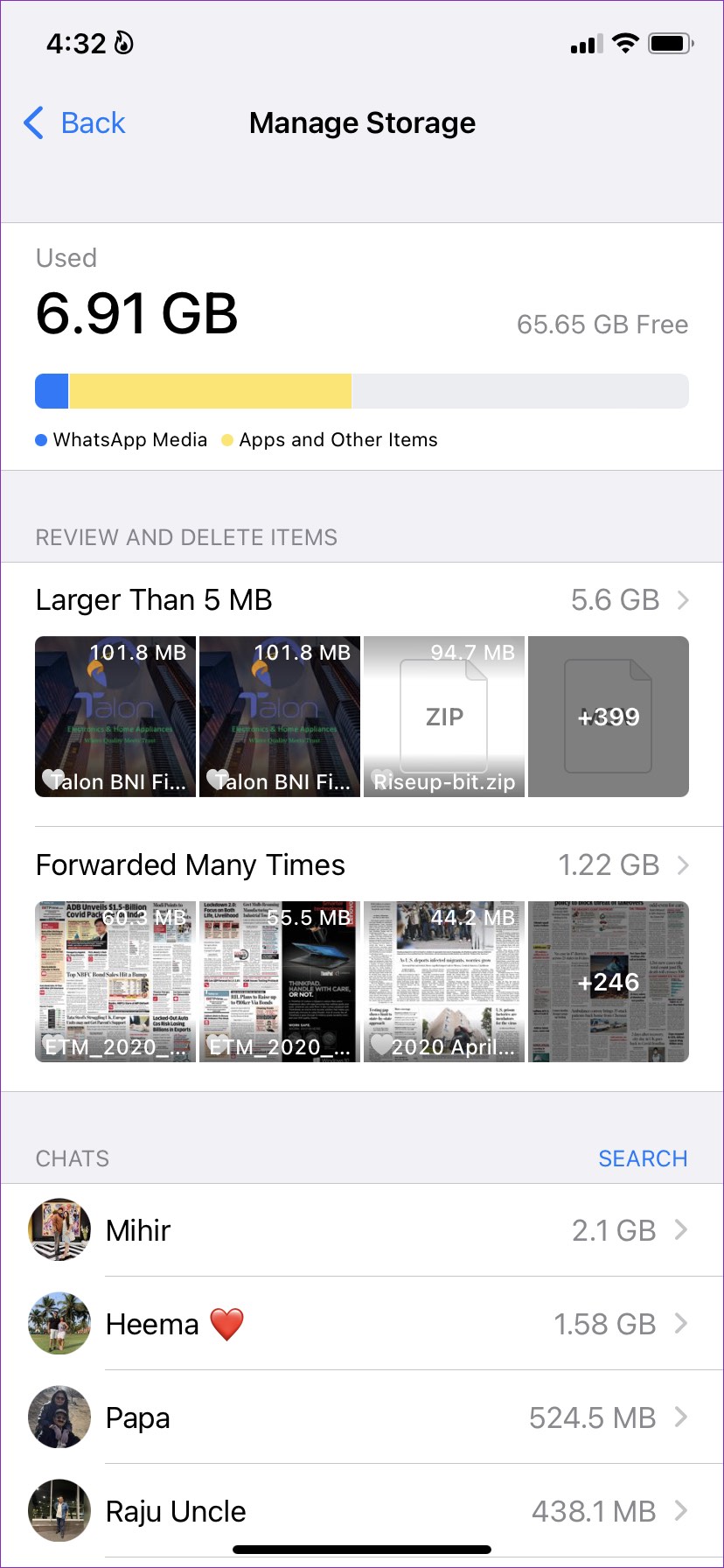View Papa's chat storage usage

362,1417
